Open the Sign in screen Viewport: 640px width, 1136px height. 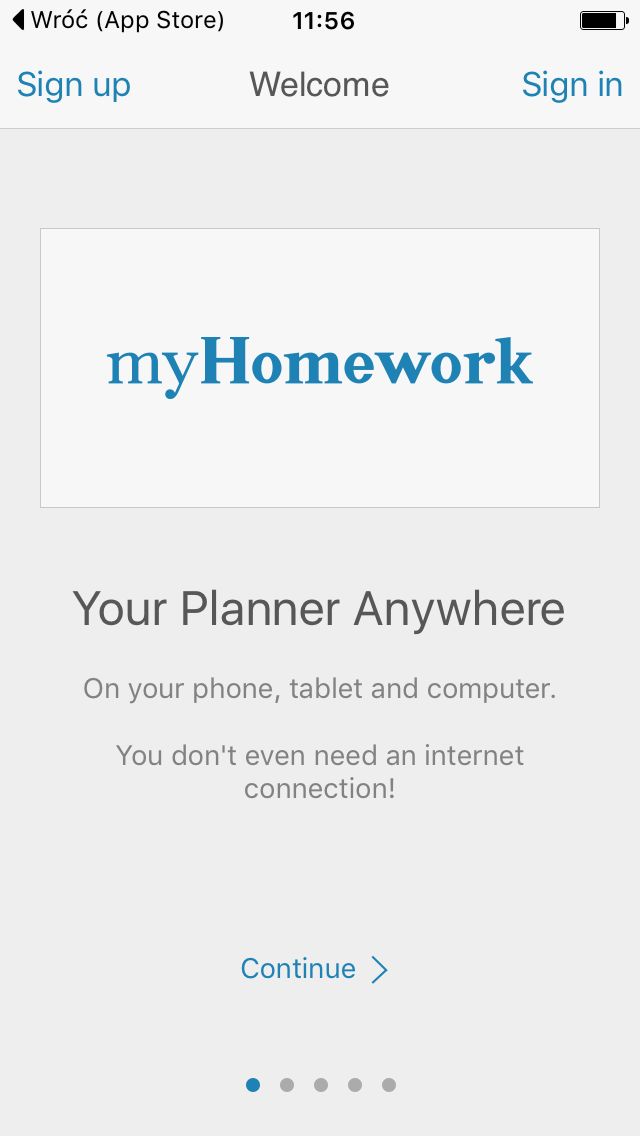click(572, 85)
